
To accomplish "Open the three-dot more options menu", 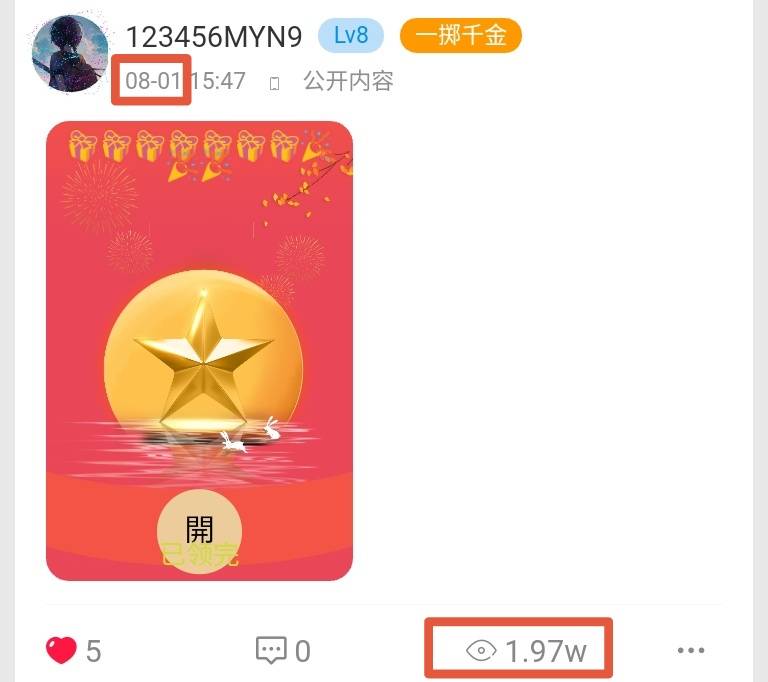I will 691,651.
